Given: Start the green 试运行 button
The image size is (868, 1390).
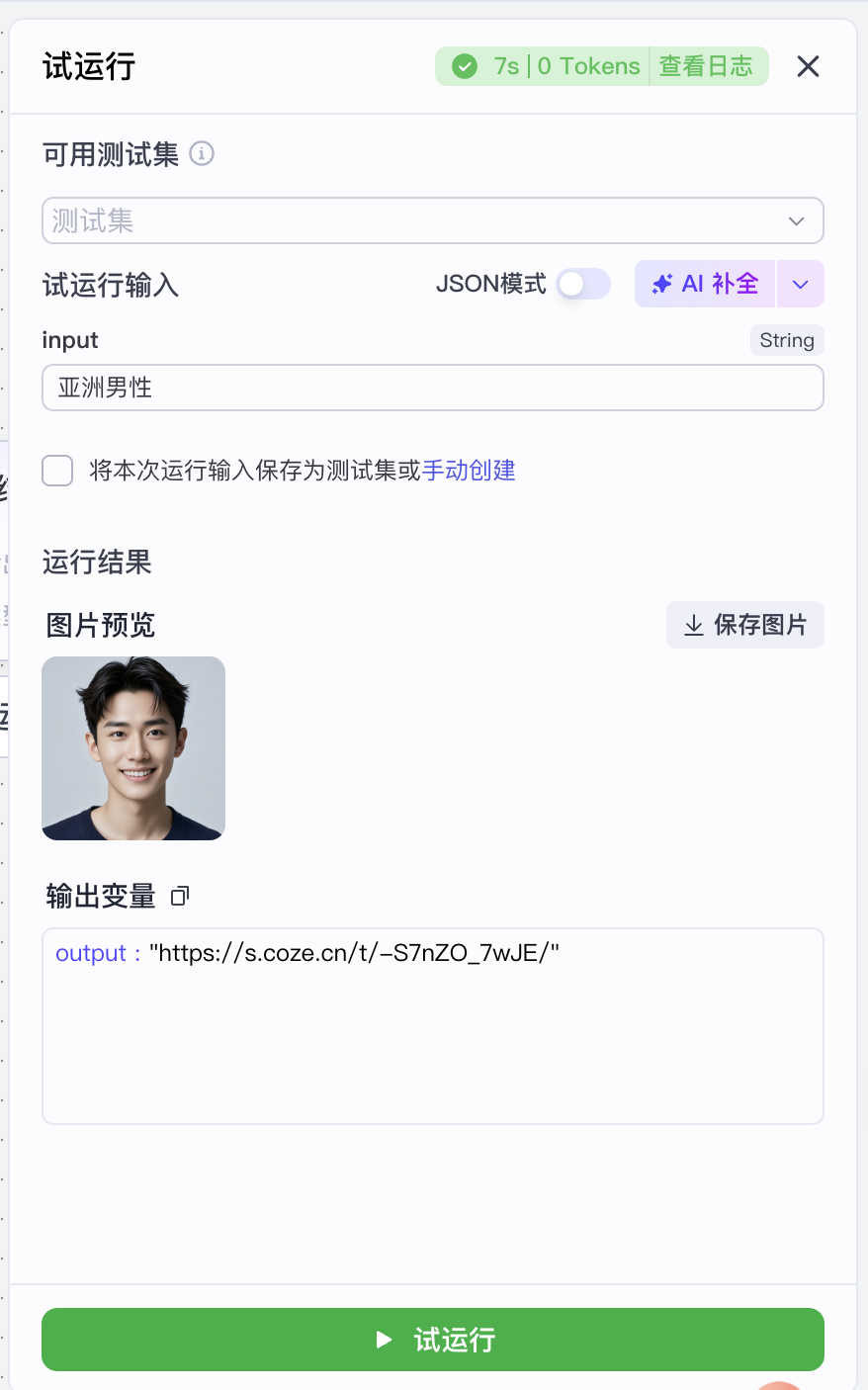Looking at the screenshot, I should tap(433, 1340).
